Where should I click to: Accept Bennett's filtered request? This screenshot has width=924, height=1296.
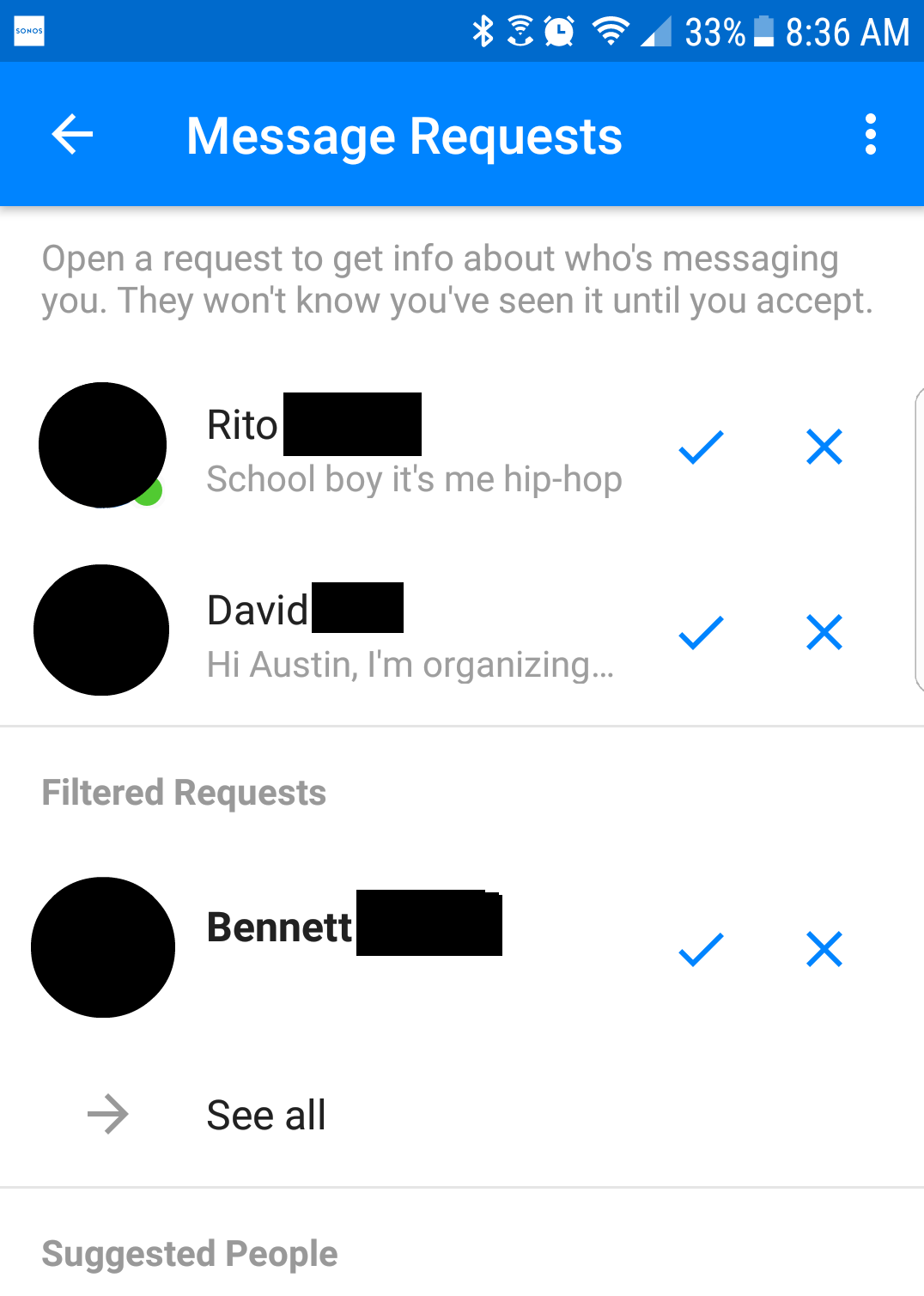pyautogui.click(x=699, y=949)
